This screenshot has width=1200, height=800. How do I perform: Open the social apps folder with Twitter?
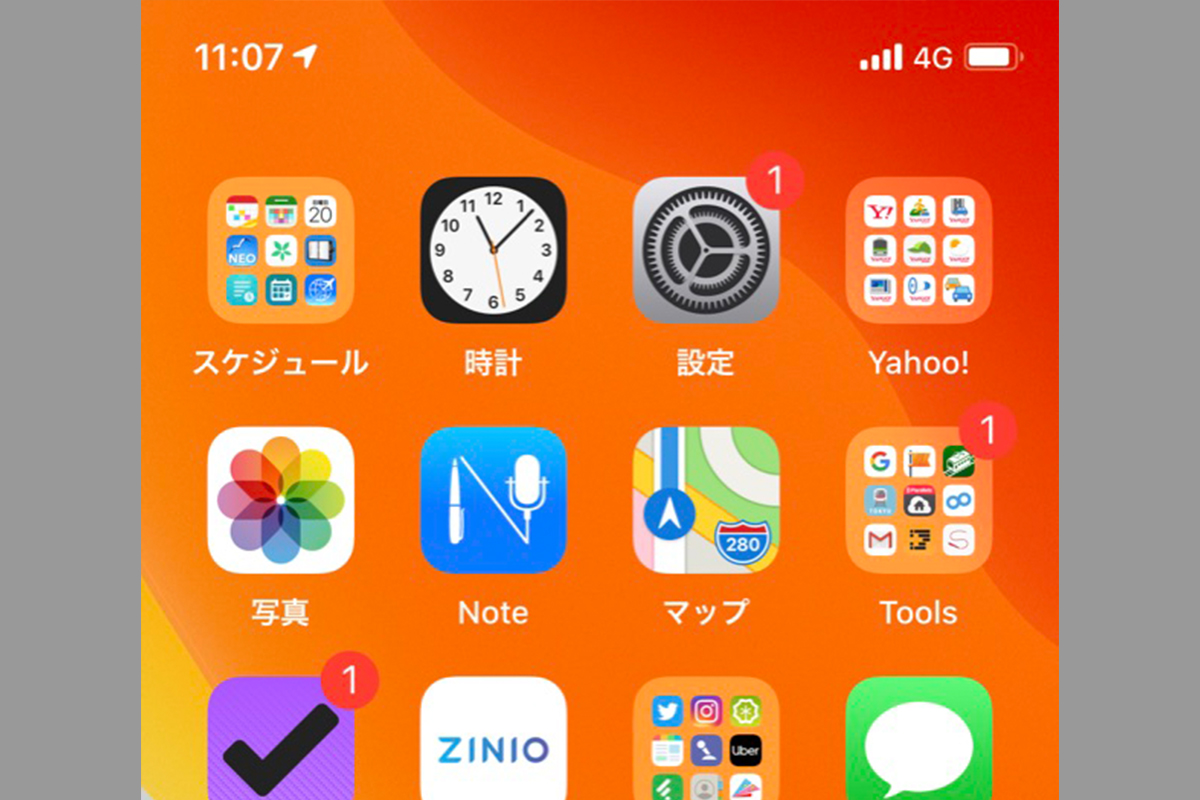coord(706,740)
